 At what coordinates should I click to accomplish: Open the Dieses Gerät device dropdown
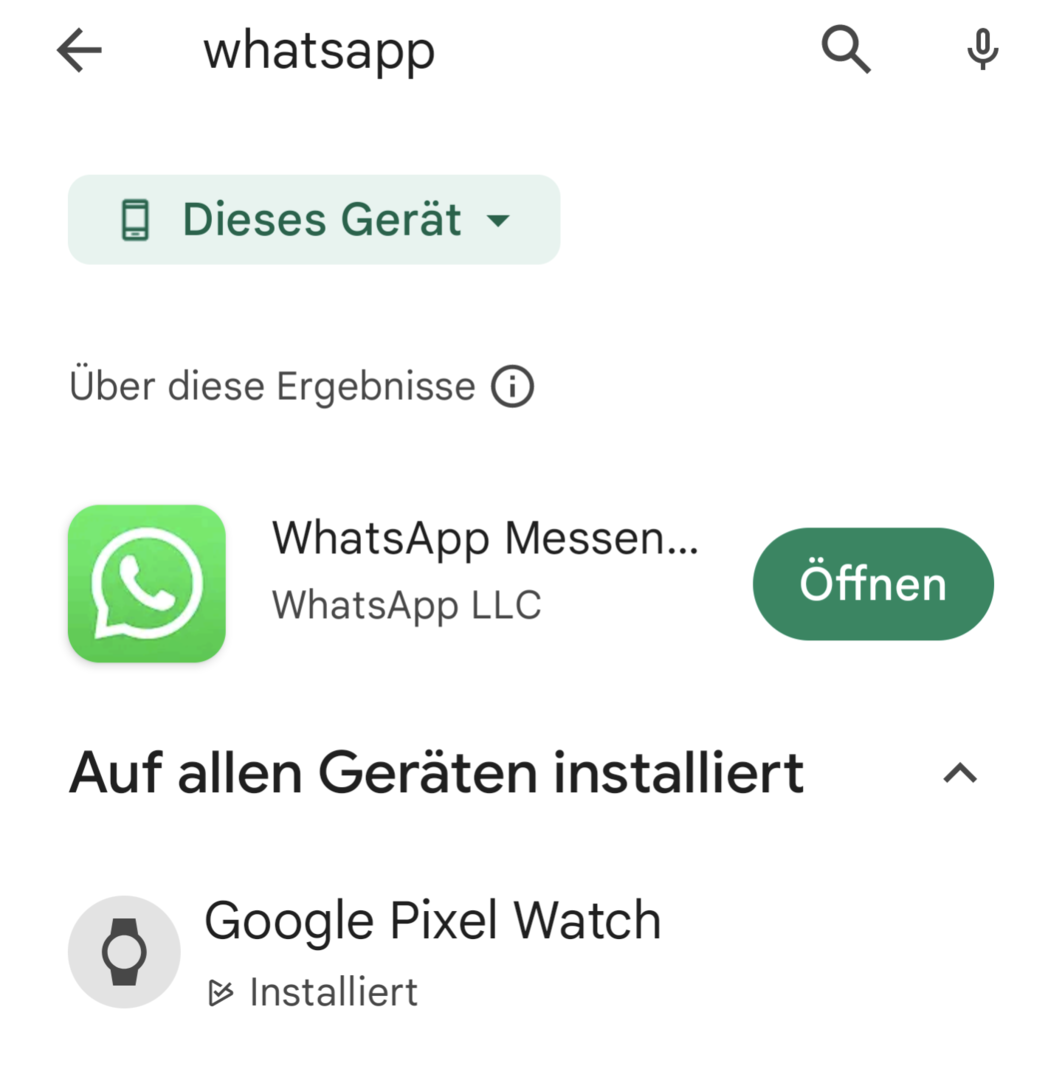point(314,220)
